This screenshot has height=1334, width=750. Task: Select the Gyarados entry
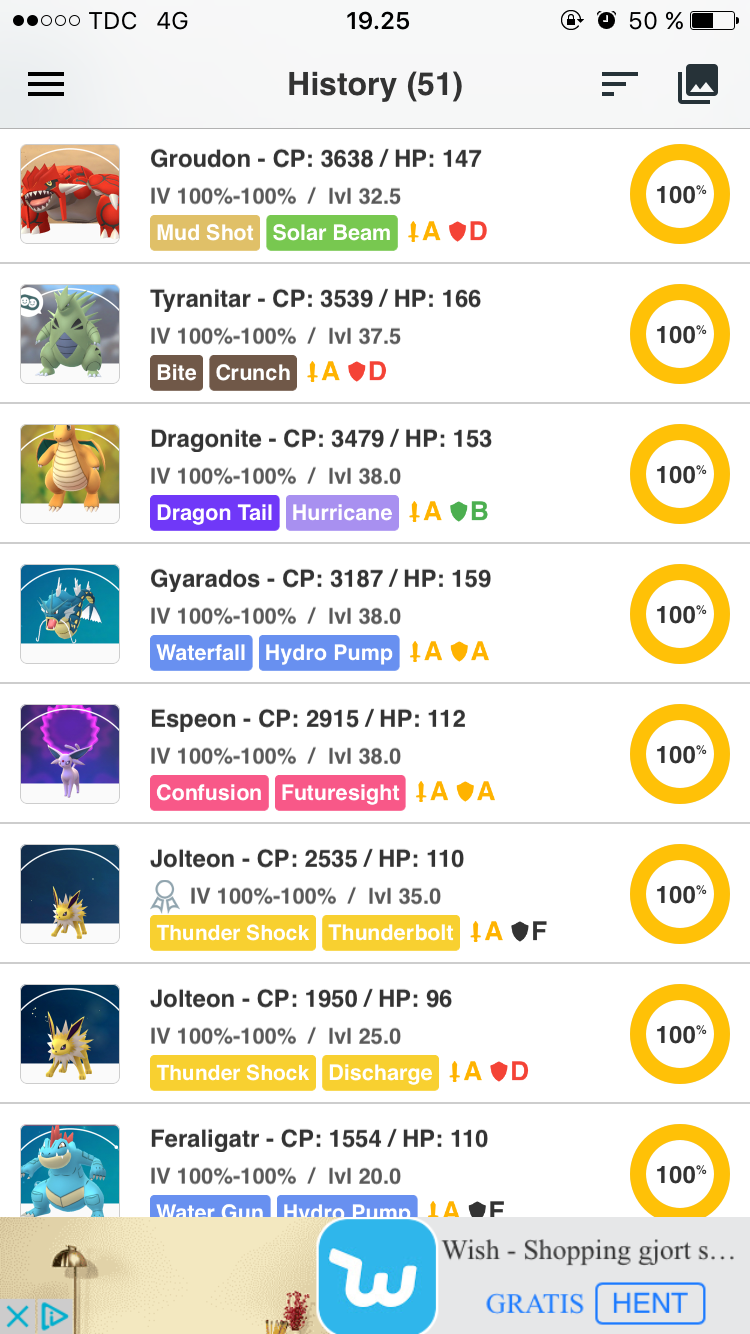tap(375, 614)
